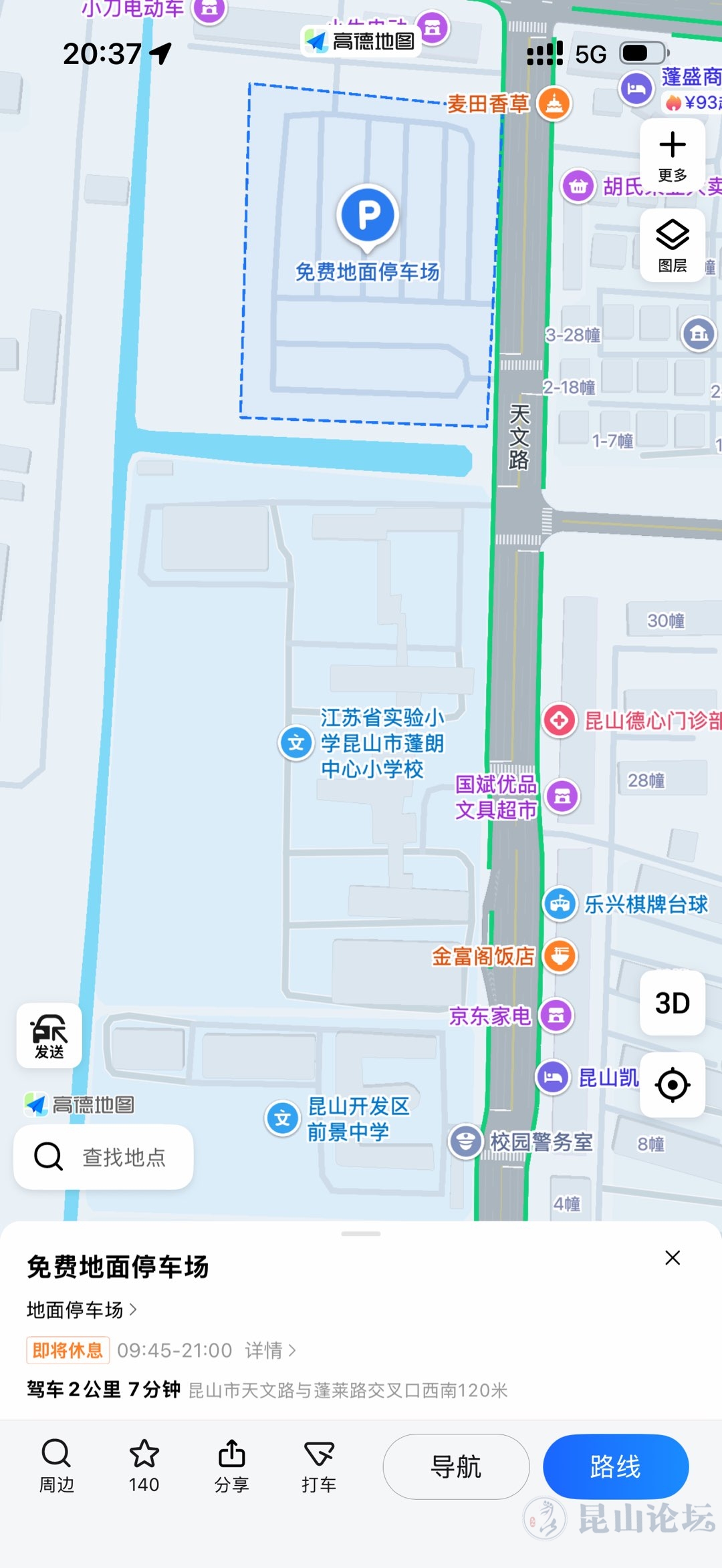Select the 乐兴棋牌台球 map marker

(560, 904)
